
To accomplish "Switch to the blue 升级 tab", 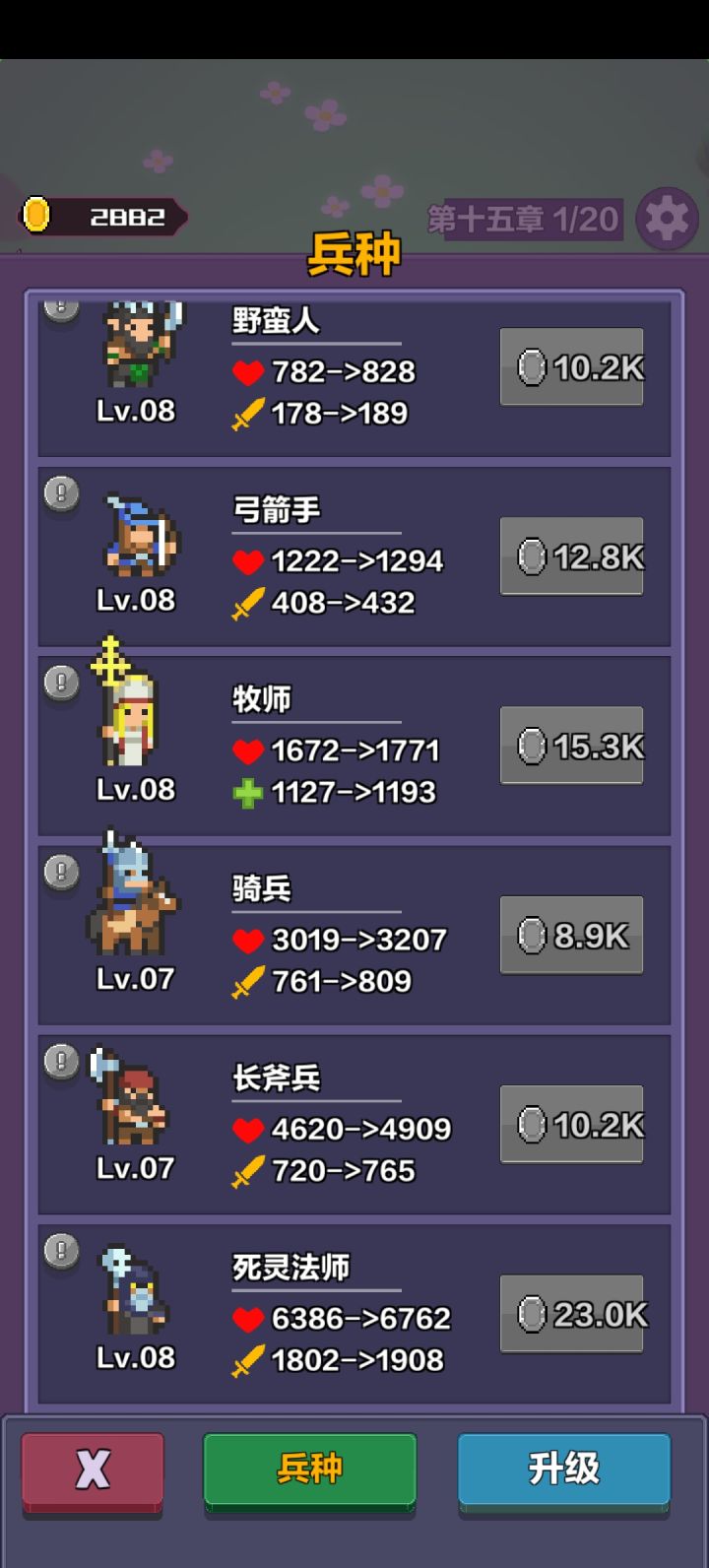I will pyautogui.click(x=564, y=1470).
